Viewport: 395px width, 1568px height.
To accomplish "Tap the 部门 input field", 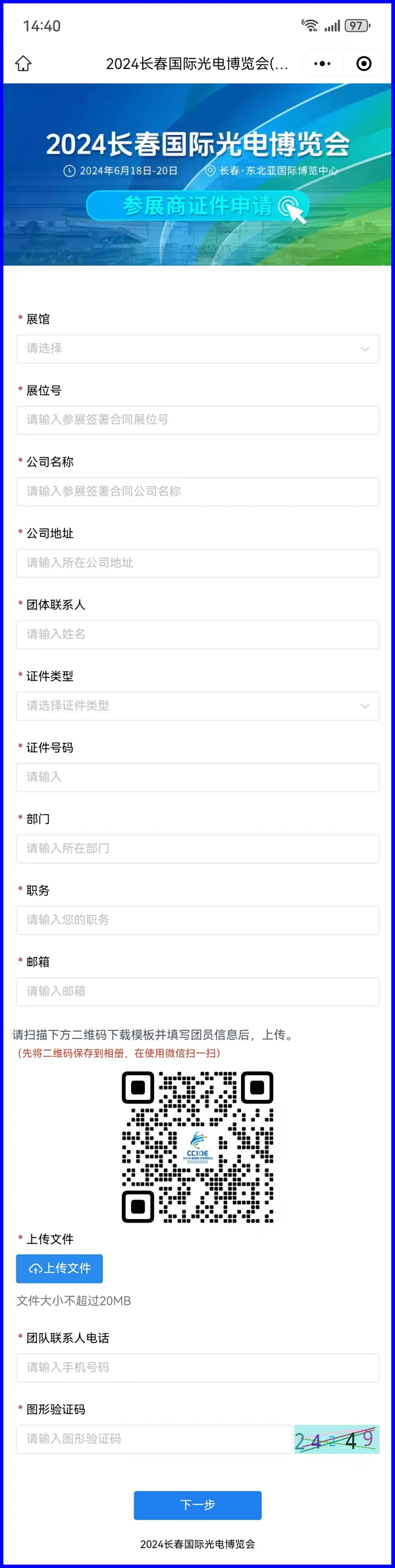I will point(197,849).
